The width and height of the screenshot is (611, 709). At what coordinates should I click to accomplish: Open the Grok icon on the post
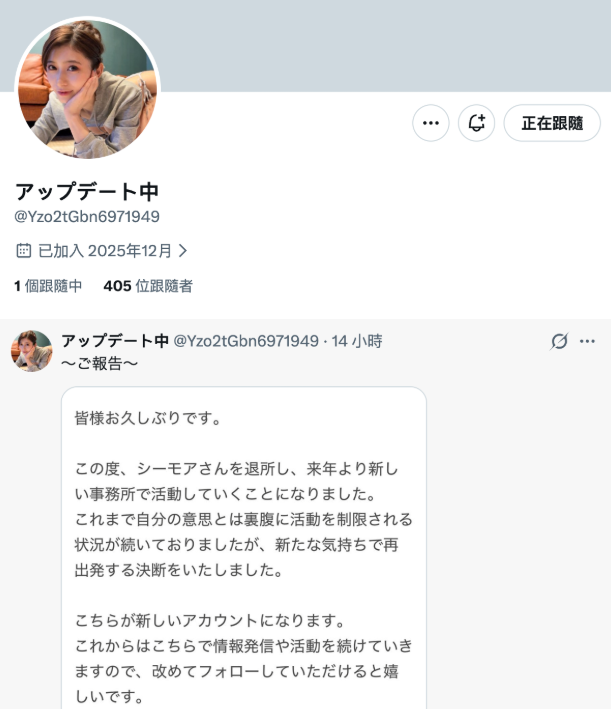[x=560, y=341]
